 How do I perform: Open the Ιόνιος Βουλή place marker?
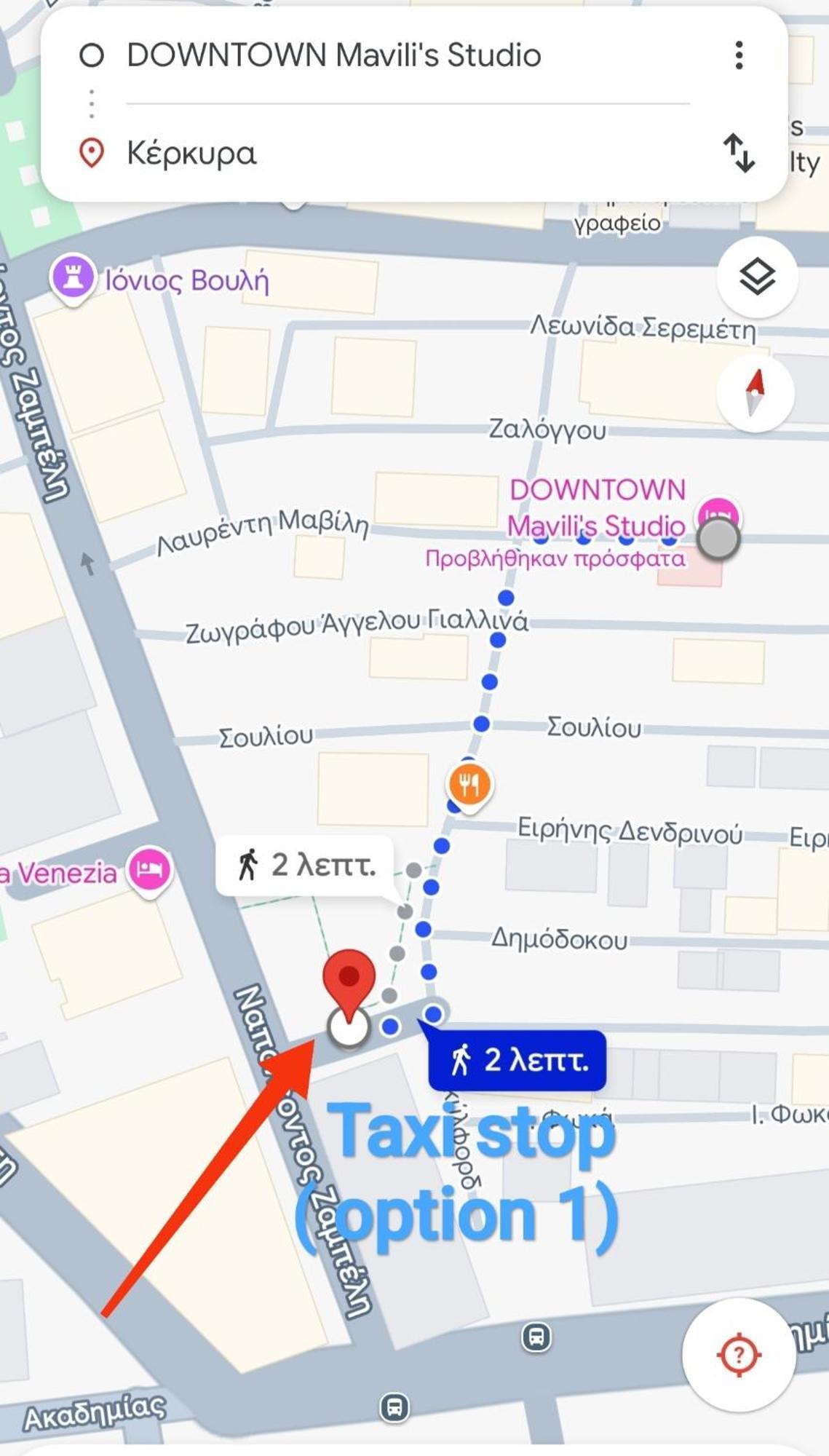click(x=74, y=278)
